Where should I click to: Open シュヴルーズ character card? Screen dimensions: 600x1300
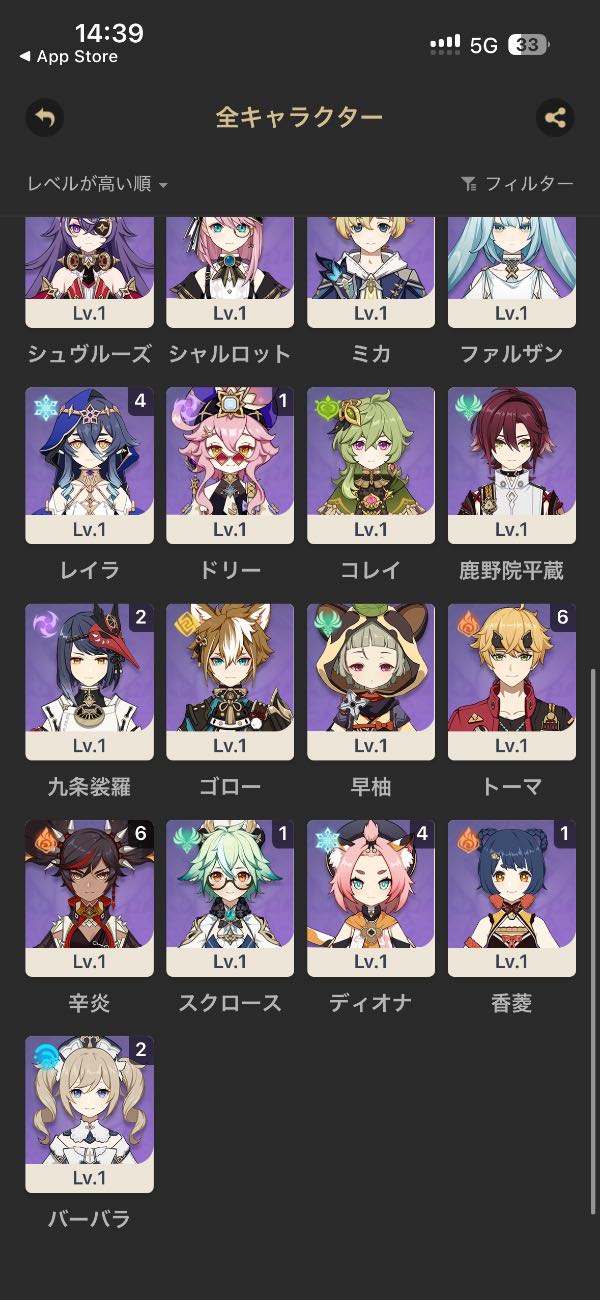tap(89, 270)
